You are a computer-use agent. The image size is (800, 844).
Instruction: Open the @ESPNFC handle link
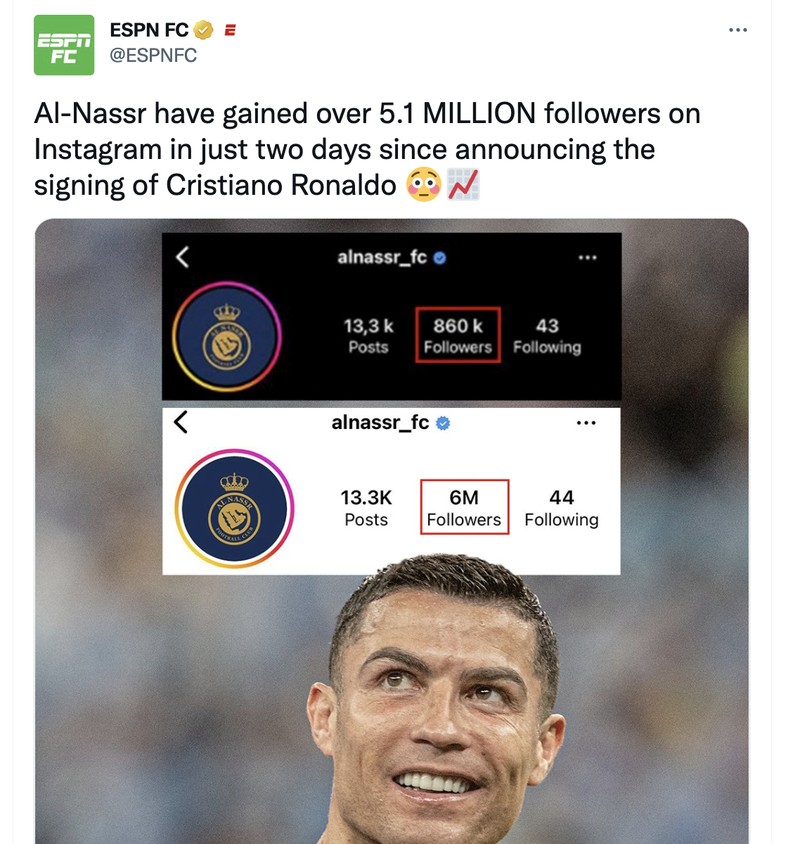(x=153, y=57)
